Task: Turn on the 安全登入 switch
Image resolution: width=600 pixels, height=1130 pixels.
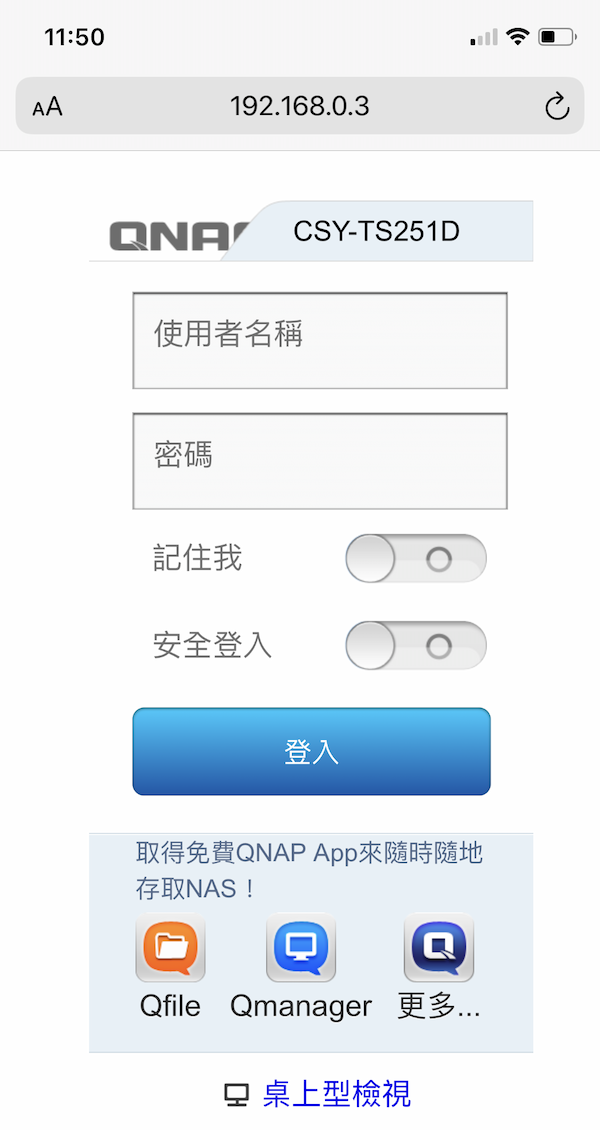Action: (415, 645)
